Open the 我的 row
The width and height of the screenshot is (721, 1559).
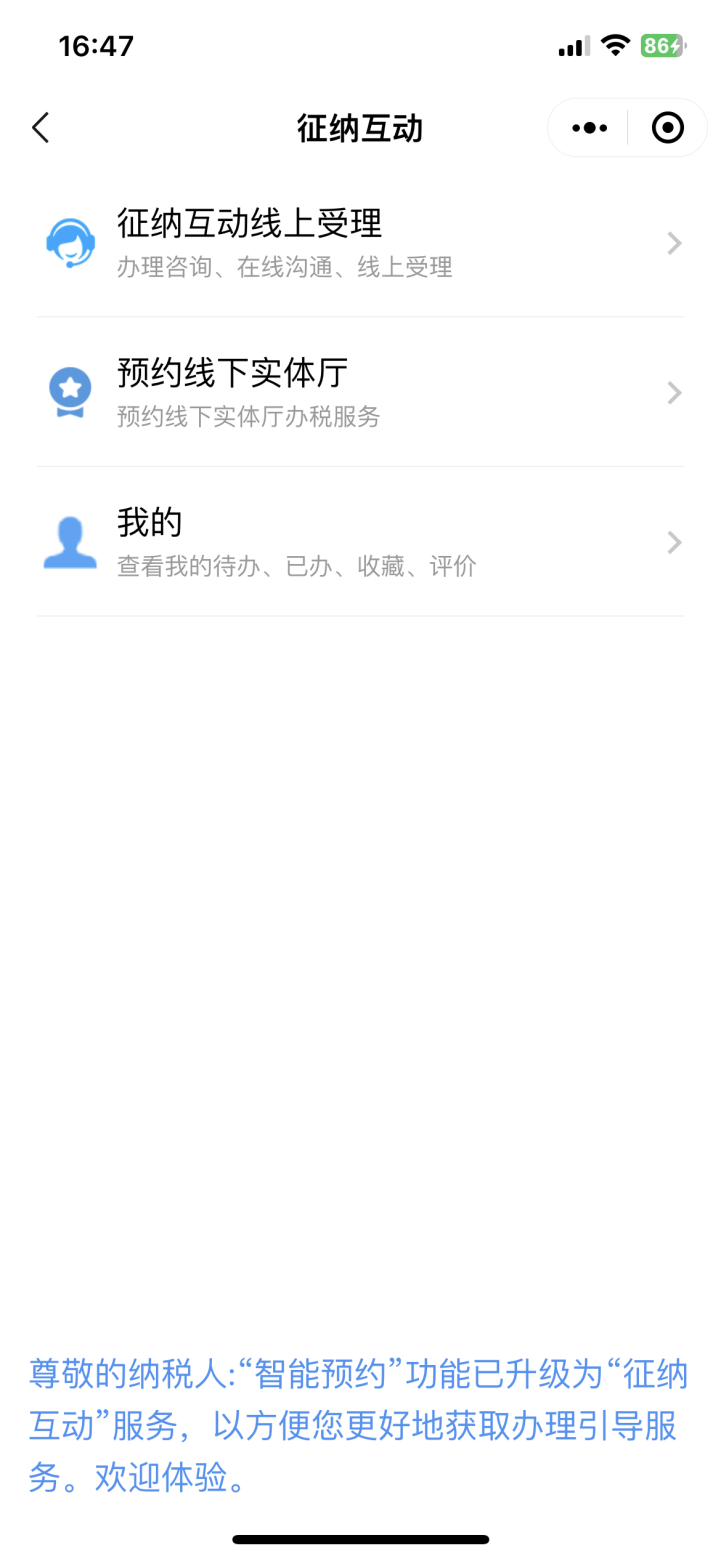[360, 542]
